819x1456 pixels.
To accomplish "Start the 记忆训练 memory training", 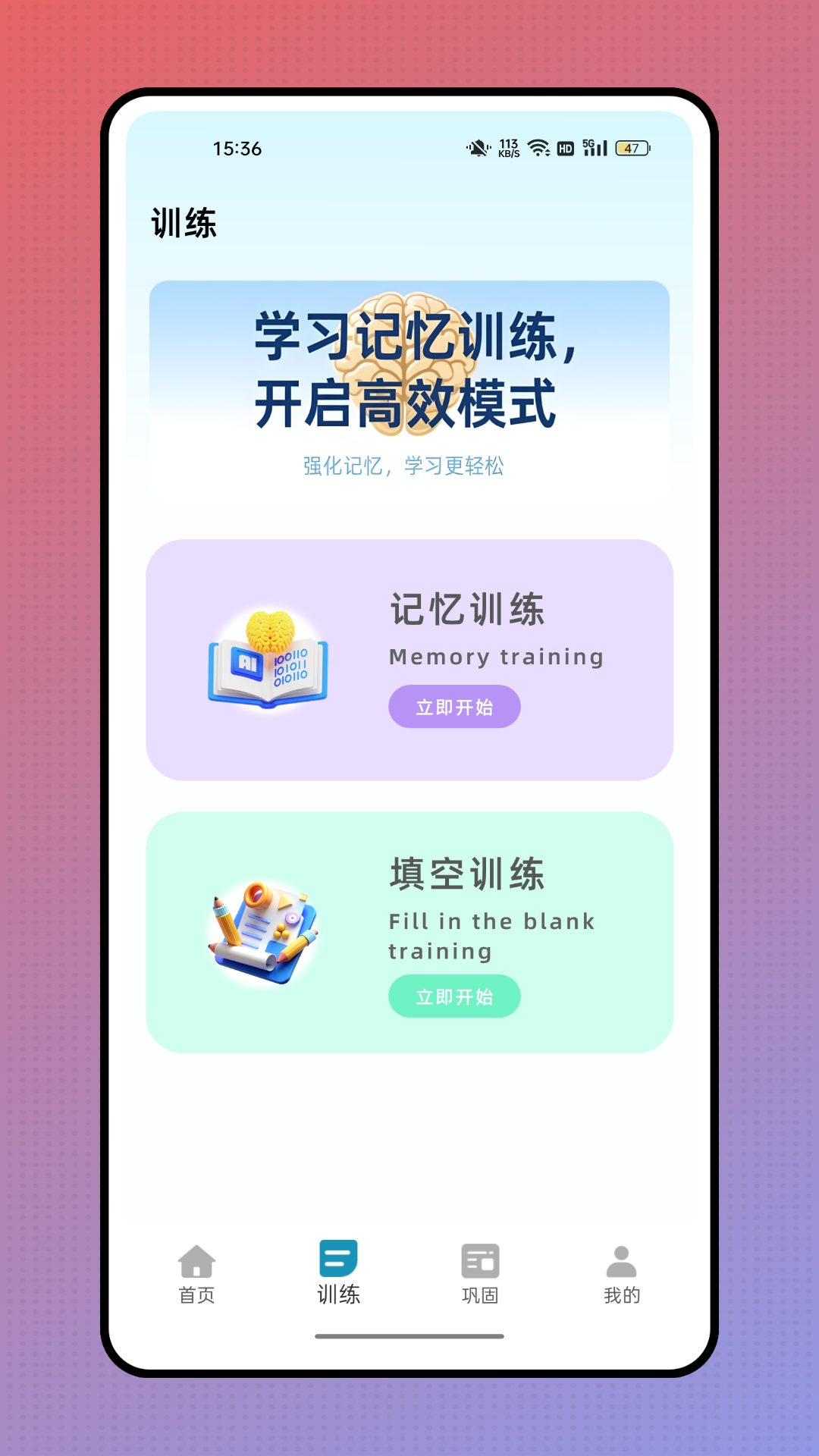I will (454, 707).
